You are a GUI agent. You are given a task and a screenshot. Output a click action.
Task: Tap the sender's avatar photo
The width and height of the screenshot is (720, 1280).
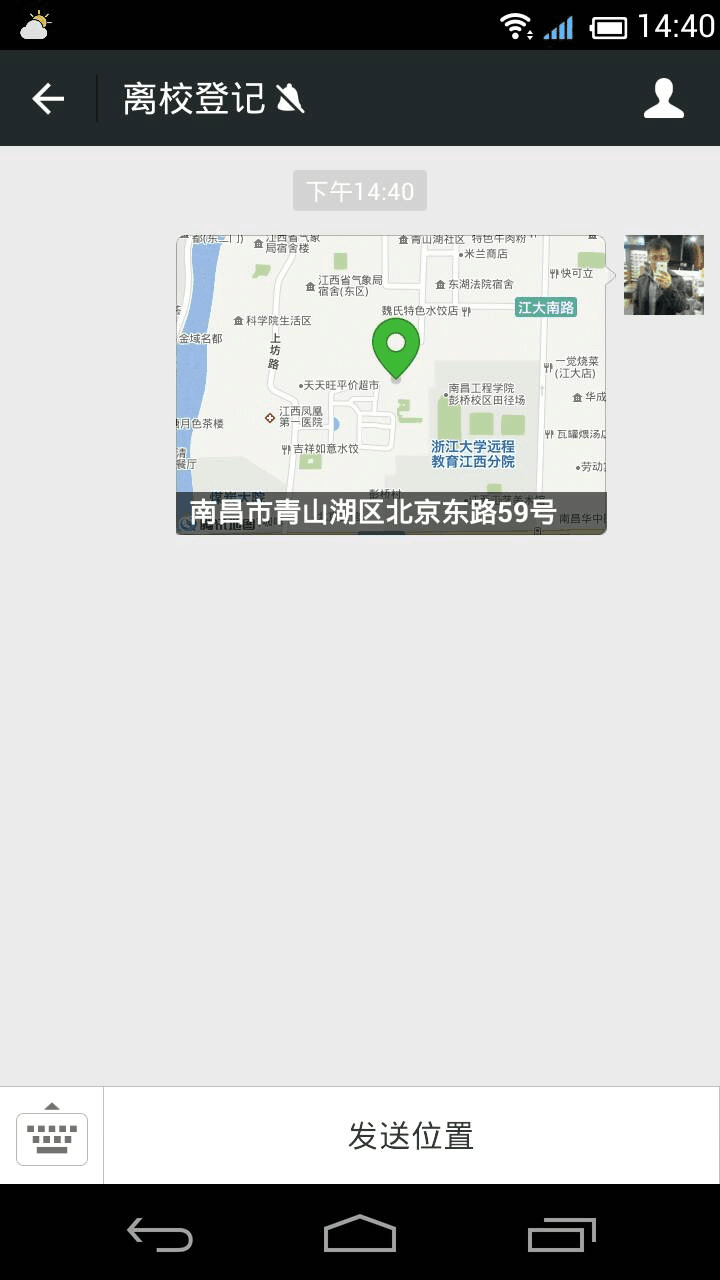(x=663, y=275)
